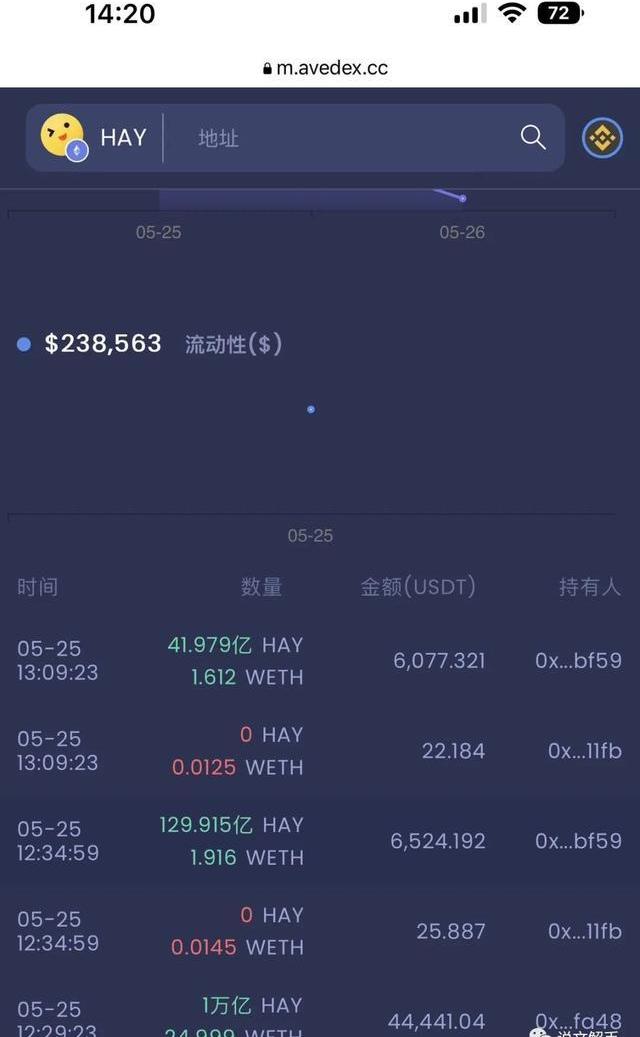Tap the search magnifier icon

click(533, 138)
